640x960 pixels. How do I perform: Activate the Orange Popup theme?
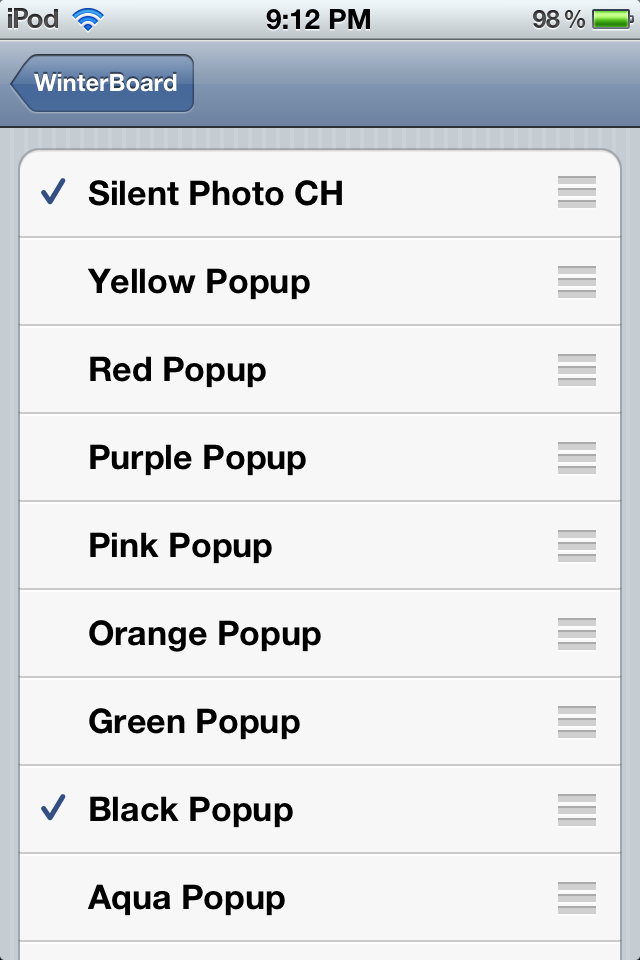coord(205,634)
